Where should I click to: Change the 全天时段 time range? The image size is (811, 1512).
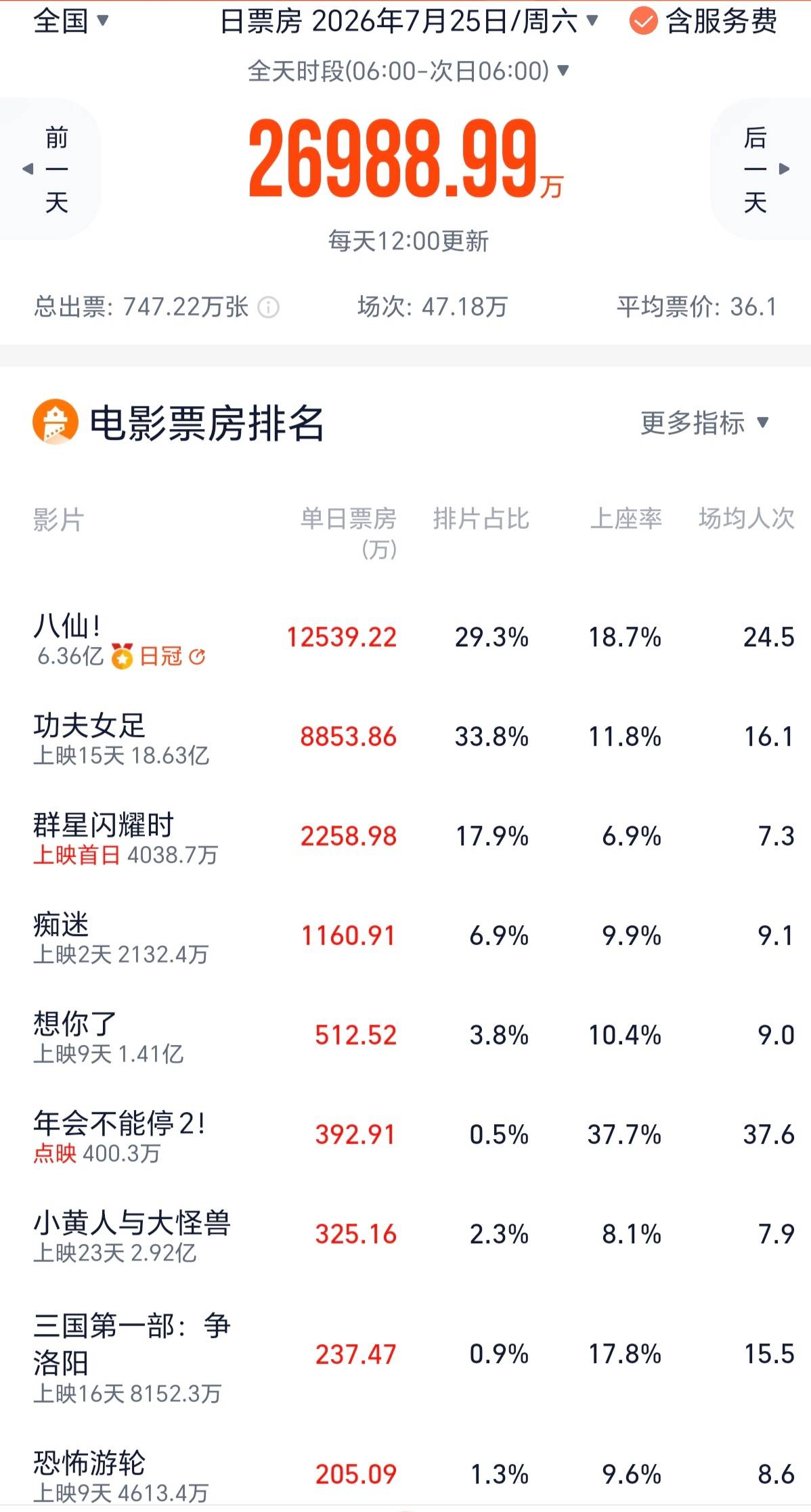(x=408, y=70)
